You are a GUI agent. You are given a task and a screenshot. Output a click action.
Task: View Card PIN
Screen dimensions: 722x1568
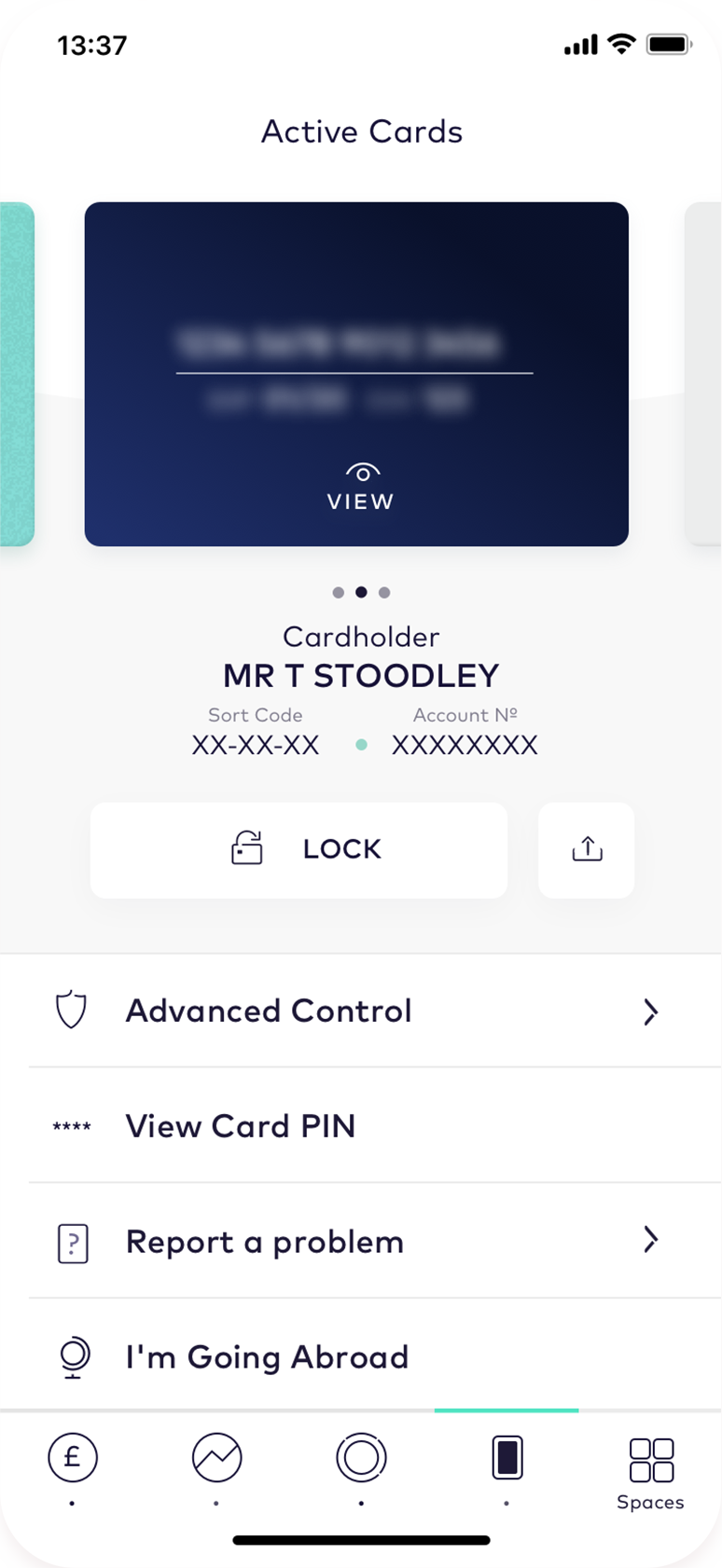pos(361,1126)
